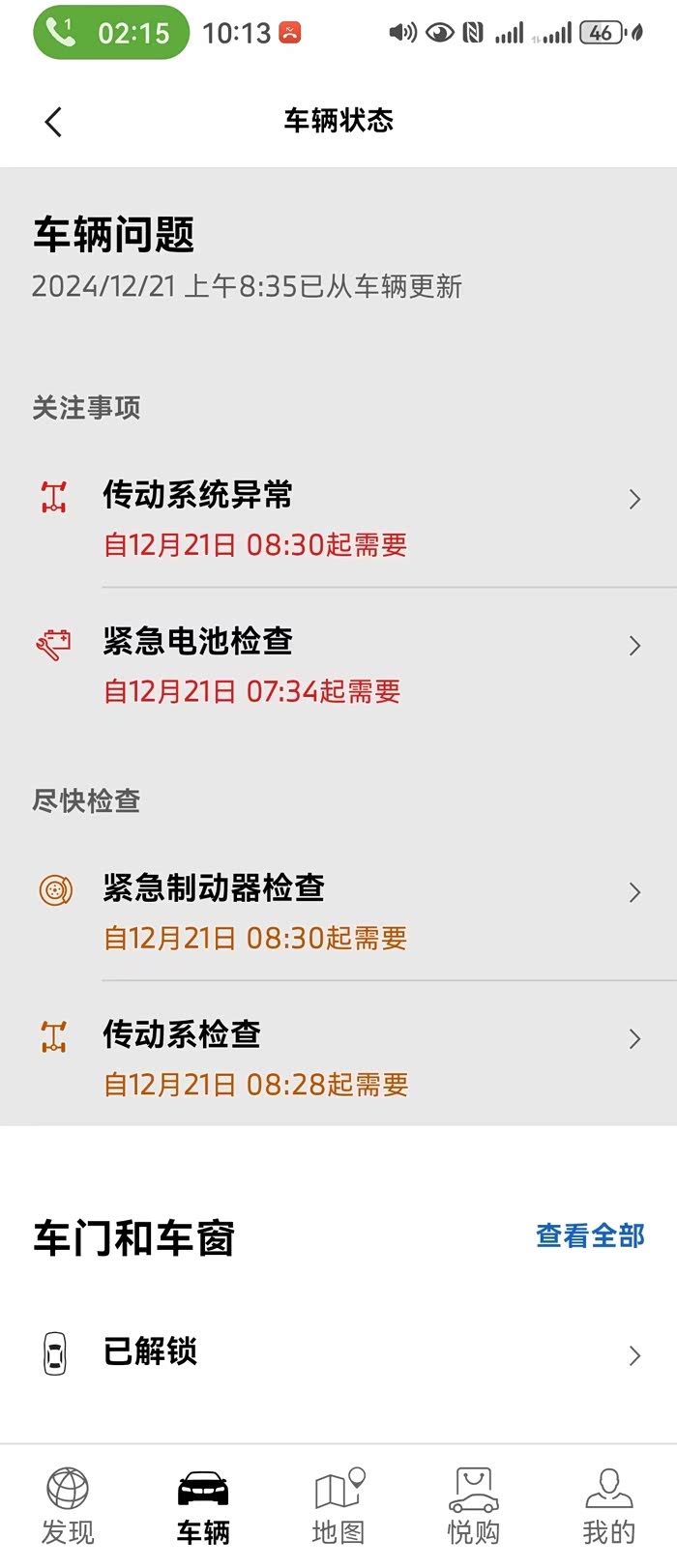This screenshot has height=1568, width=677.
Task: Open the 悦购 tab
Action: [x=474, y=1506]
